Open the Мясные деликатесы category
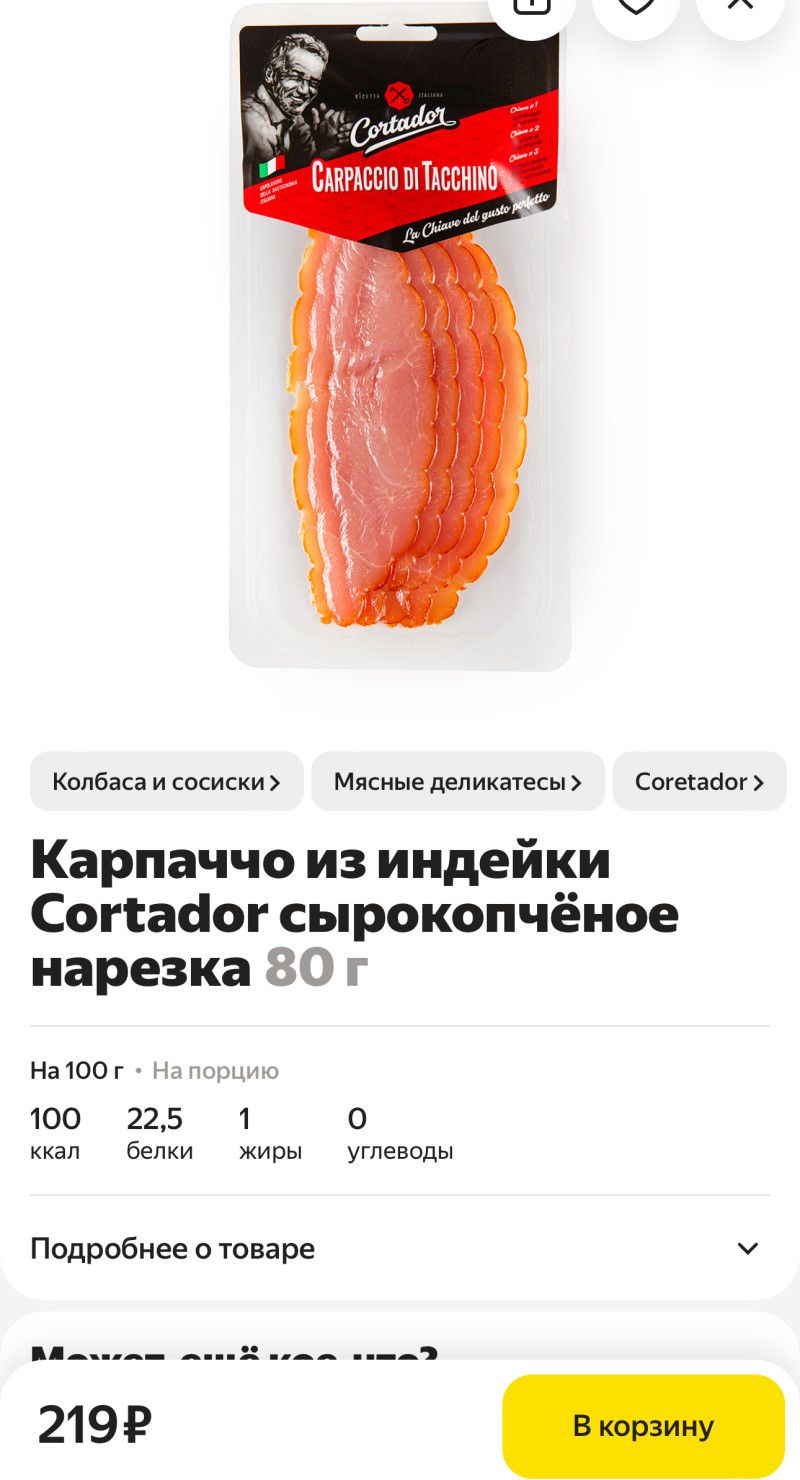The width and height of the screenshot is (800, 1480). click(x=458, y=781)
